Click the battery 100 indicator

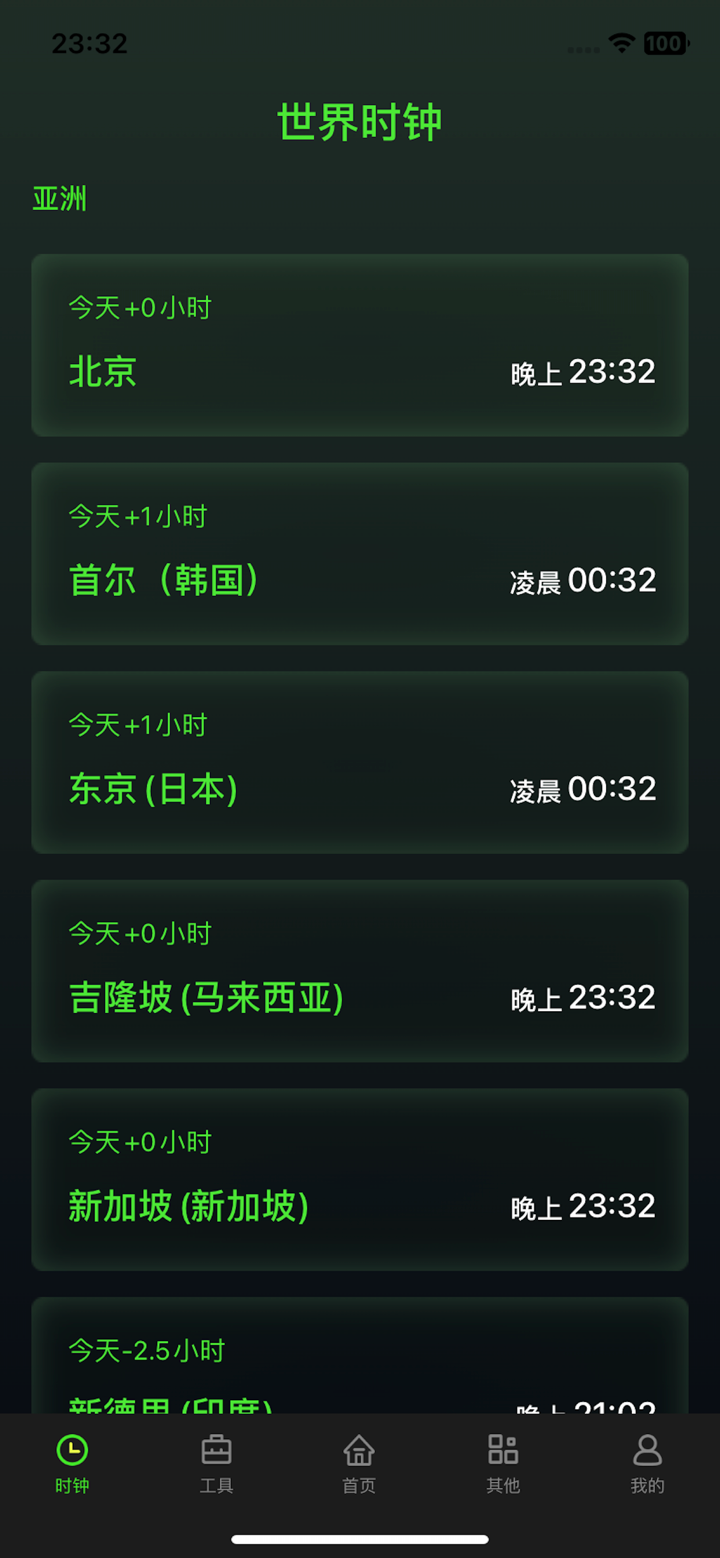click(x=663, y=43)
